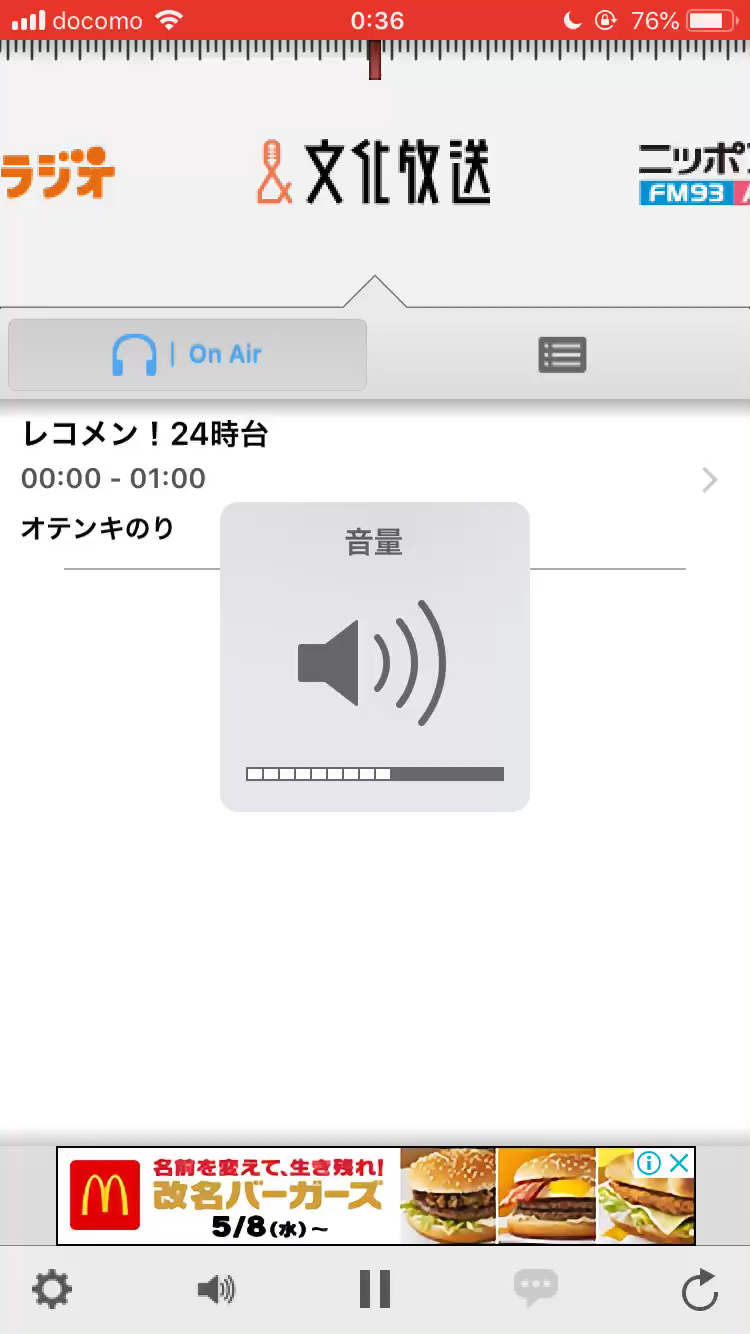Tap the headphone icon on the On Air tab

136,355
